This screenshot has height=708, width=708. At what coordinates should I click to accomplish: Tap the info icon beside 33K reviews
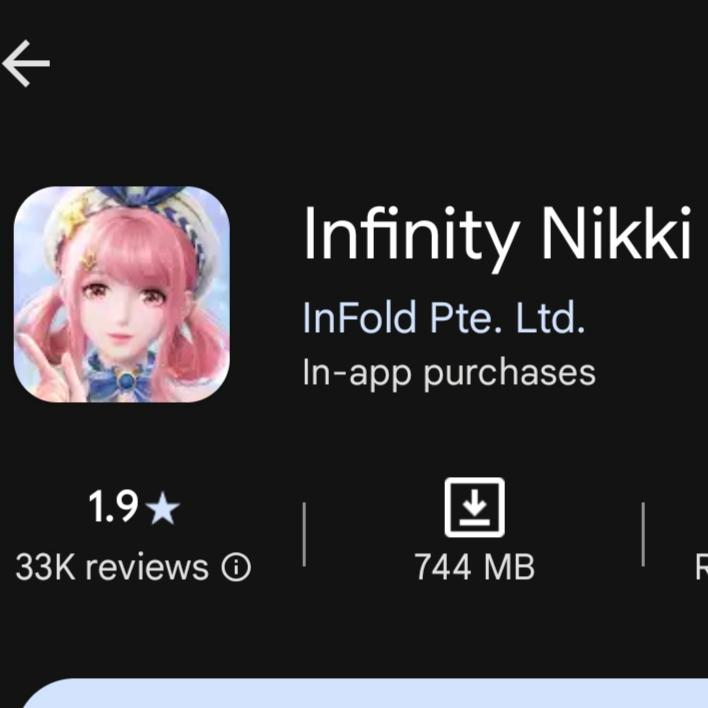tap(237, 568)
